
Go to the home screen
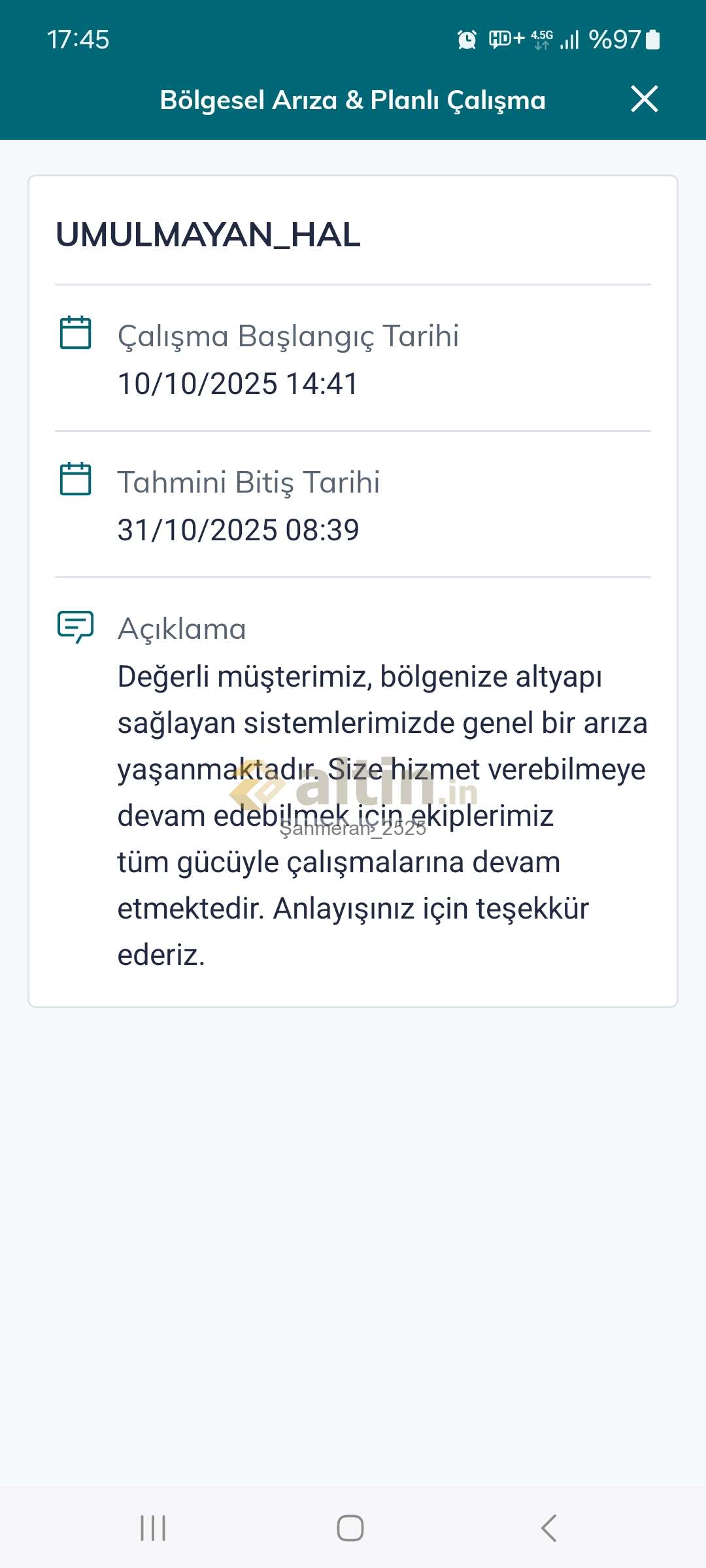[350, 1528]
